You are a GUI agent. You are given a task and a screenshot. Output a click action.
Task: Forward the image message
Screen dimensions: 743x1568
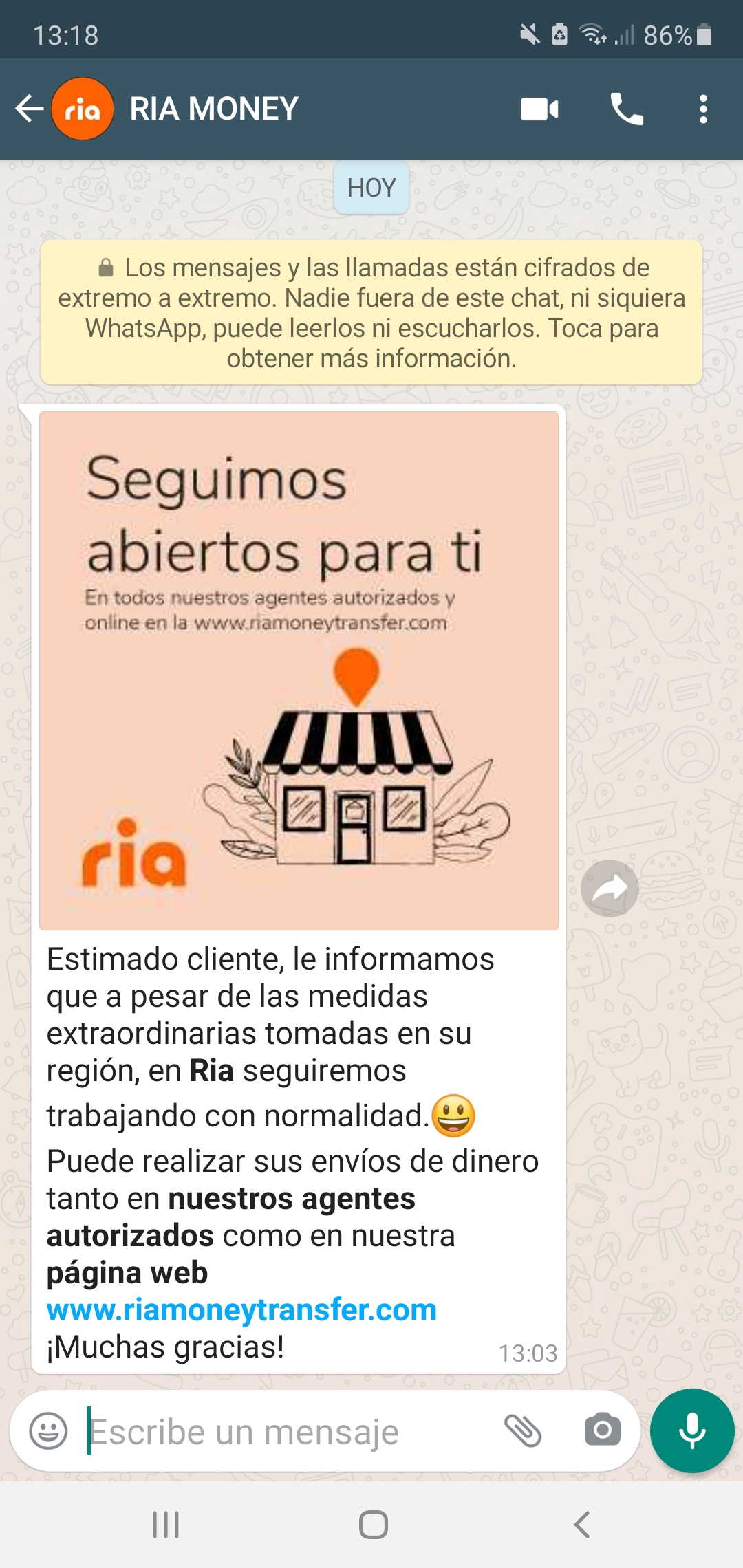(610, 889)
